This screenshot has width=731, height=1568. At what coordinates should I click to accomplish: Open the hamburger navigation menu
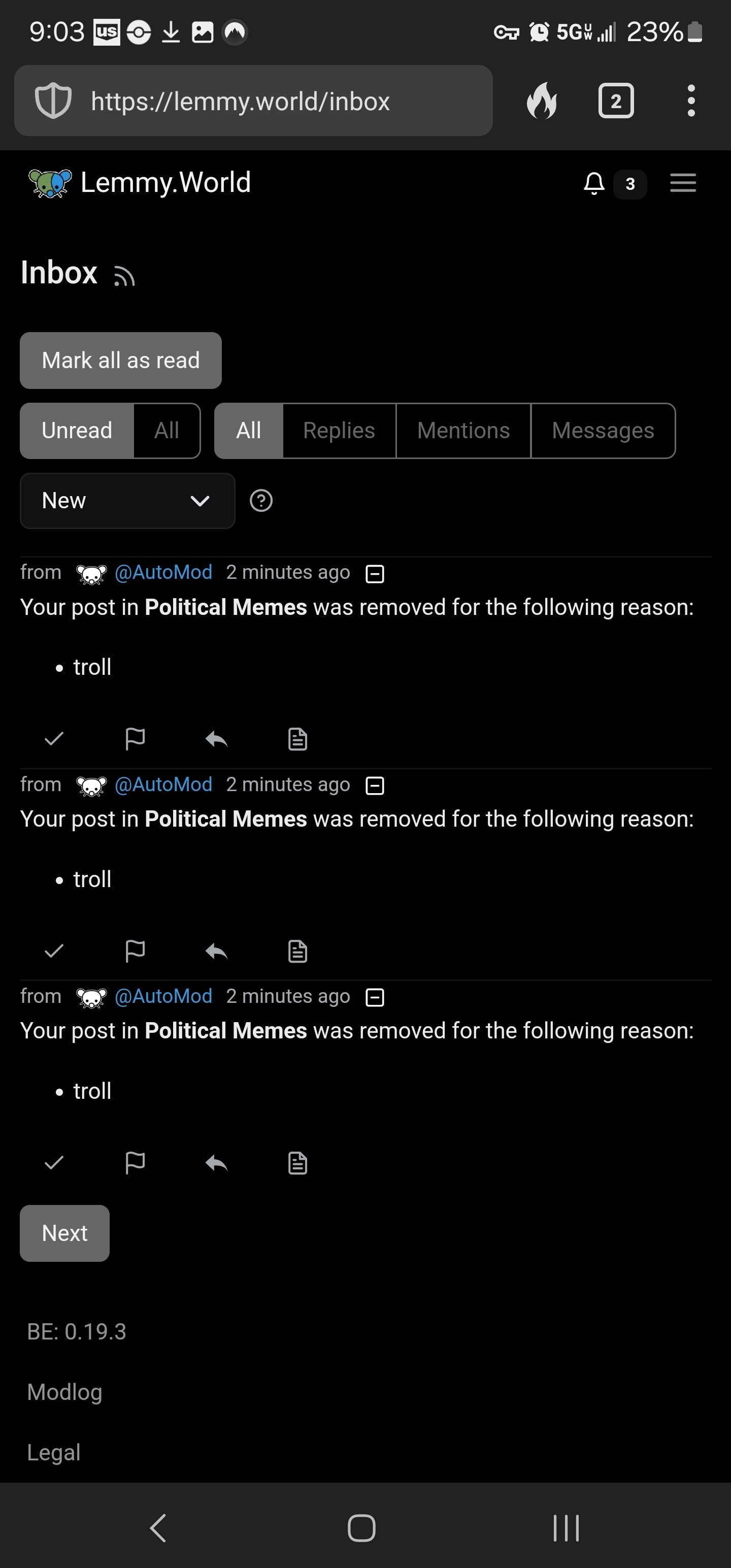(683, 183)
